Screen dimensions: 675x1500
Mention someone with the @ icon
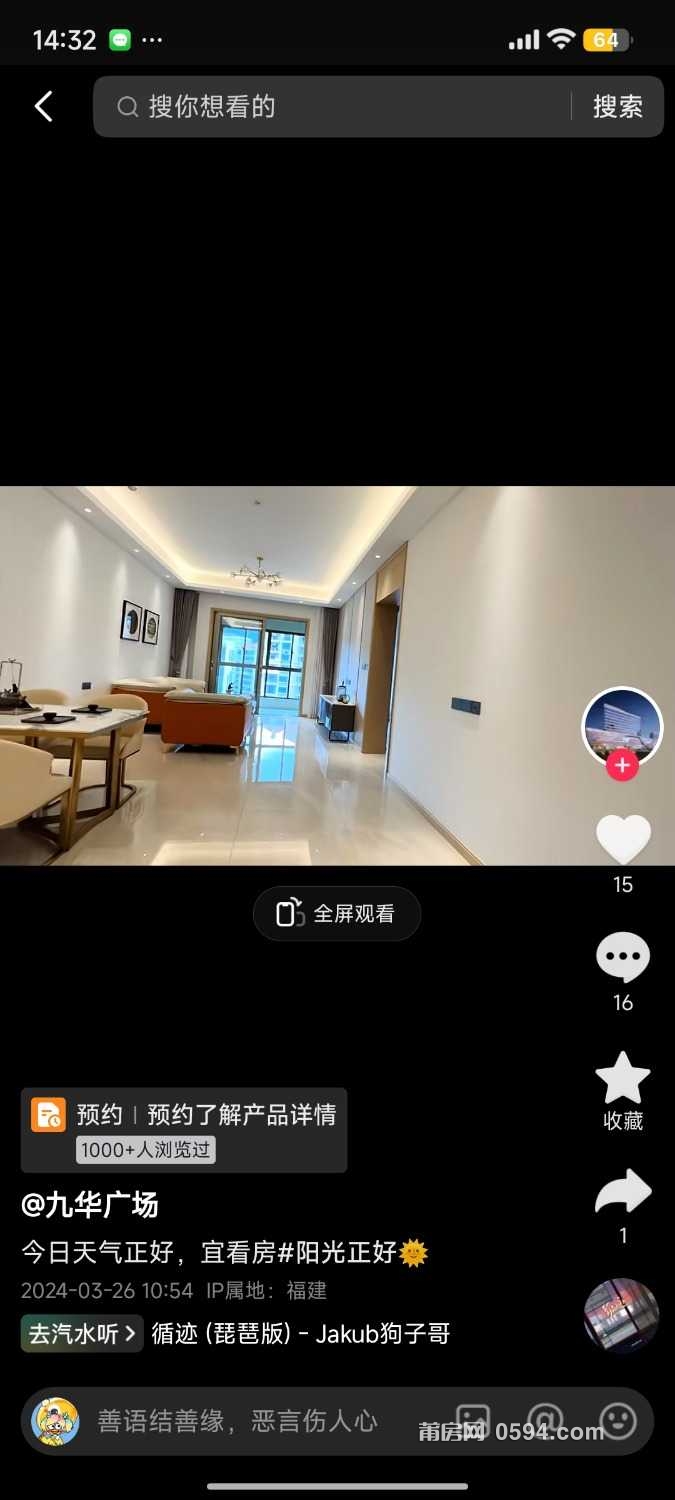click(x=545, y=1420)
